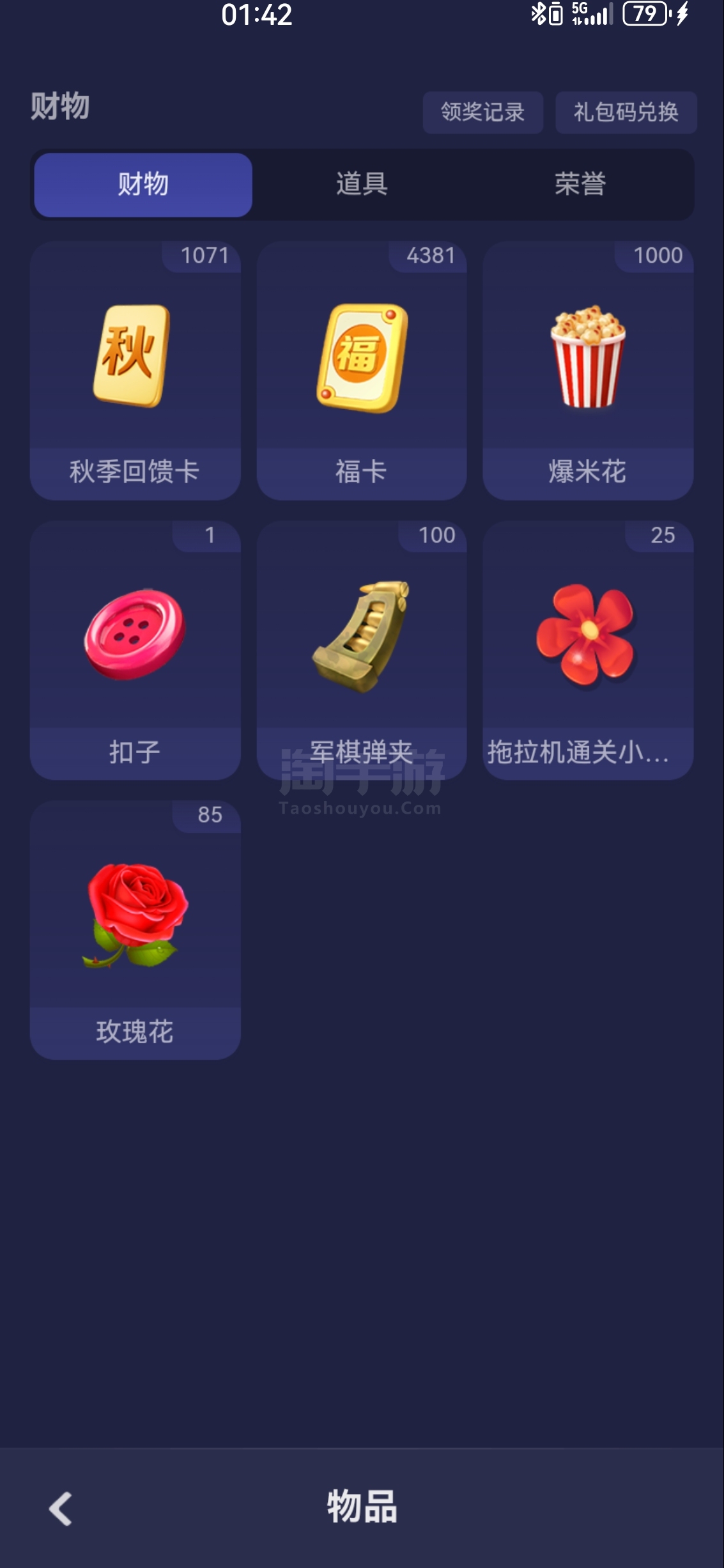Viewport: 724px width, 1568px height.
Task: Select the 财物 tab
Action: click(143, 184)
